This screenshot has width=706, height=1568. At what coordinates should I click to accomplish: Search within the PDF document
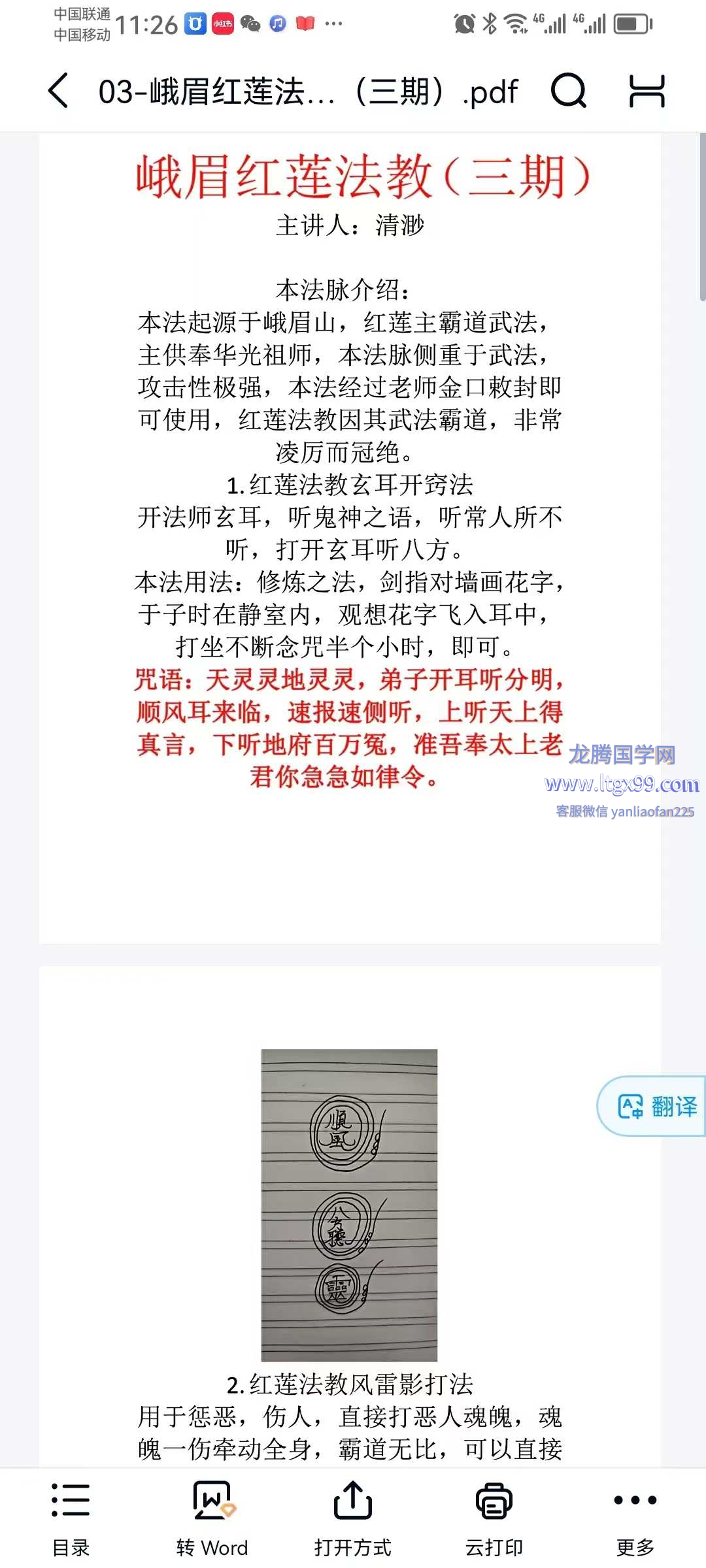pyautogui.click(x=569, y=91)
